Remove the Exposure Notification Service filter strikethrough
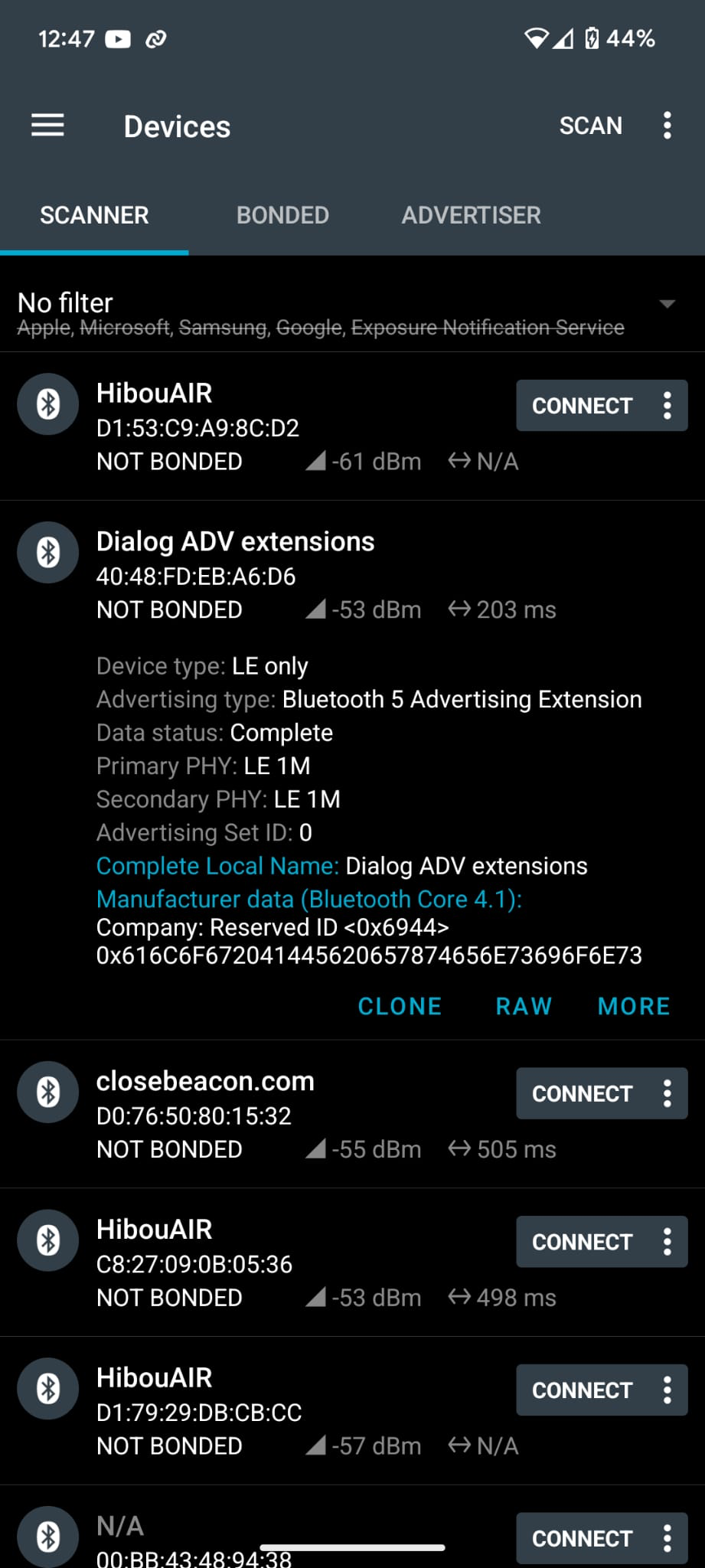705x1568 pixels. 487,327
